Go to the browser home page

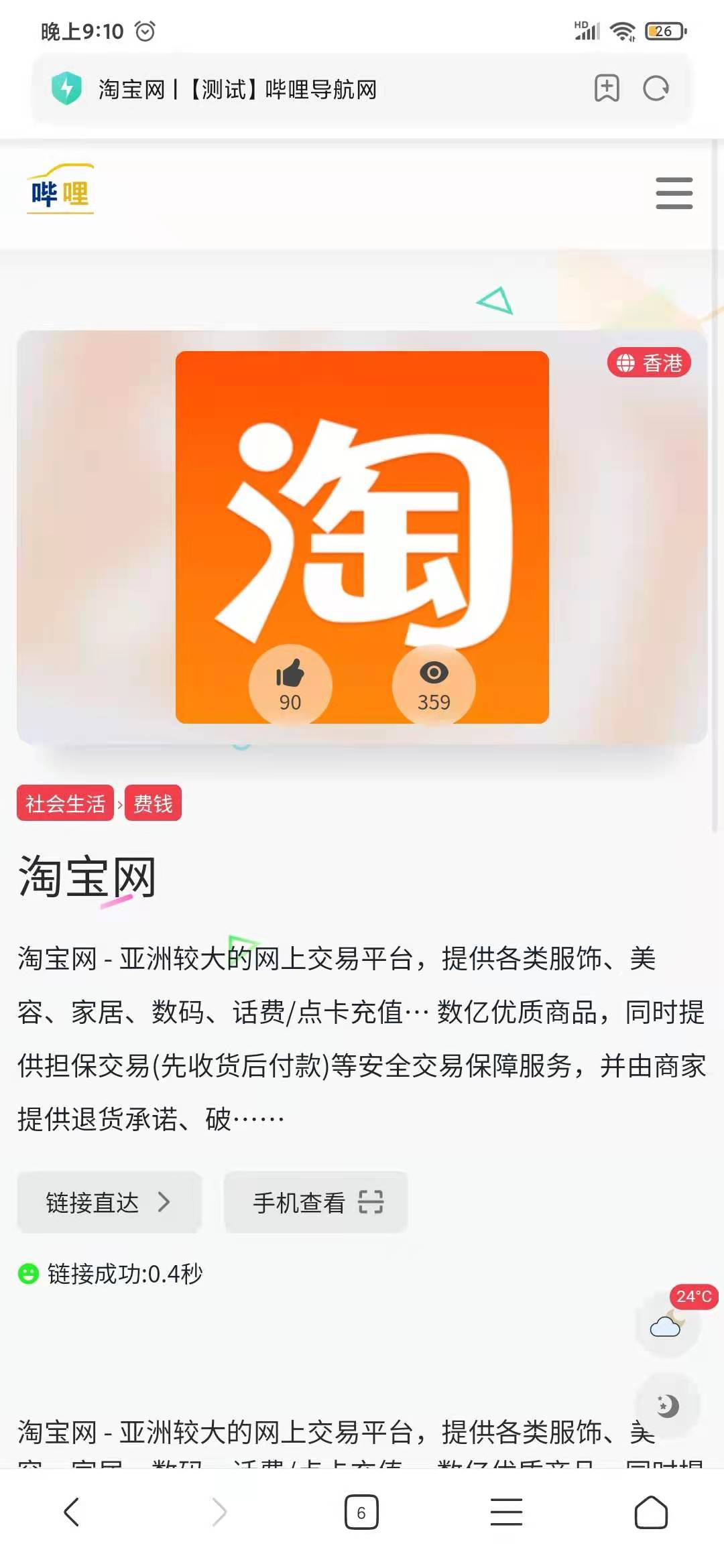point(651,1512)
